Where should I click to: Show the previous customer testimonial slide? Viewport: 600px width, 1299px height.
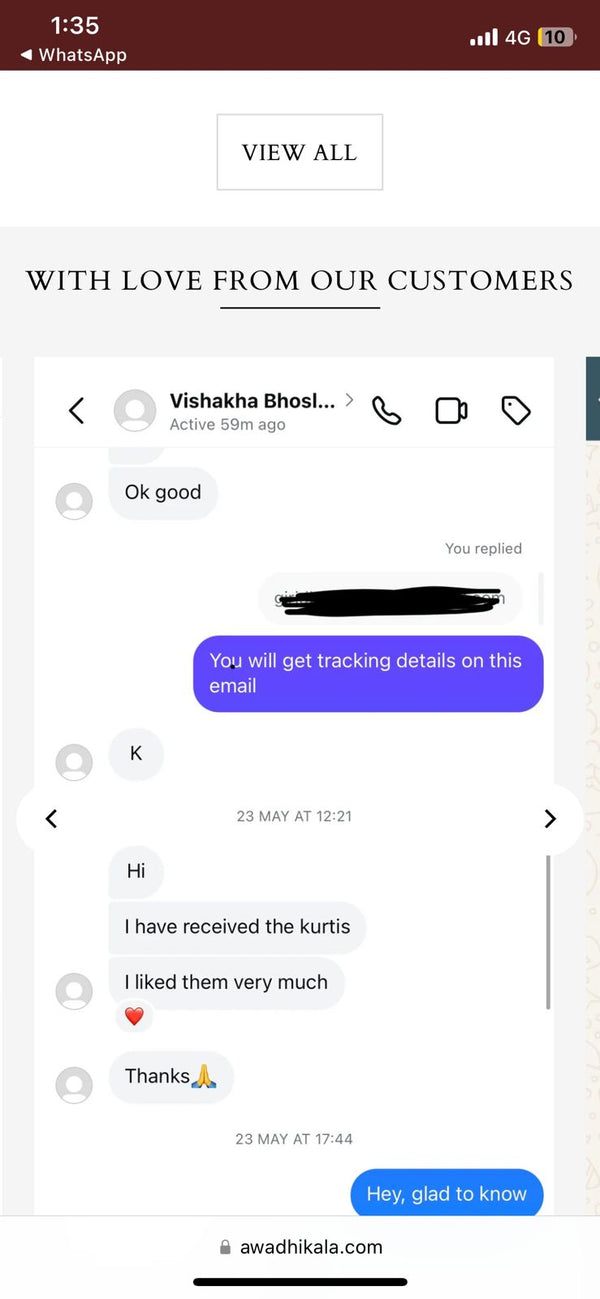point(52,818)
